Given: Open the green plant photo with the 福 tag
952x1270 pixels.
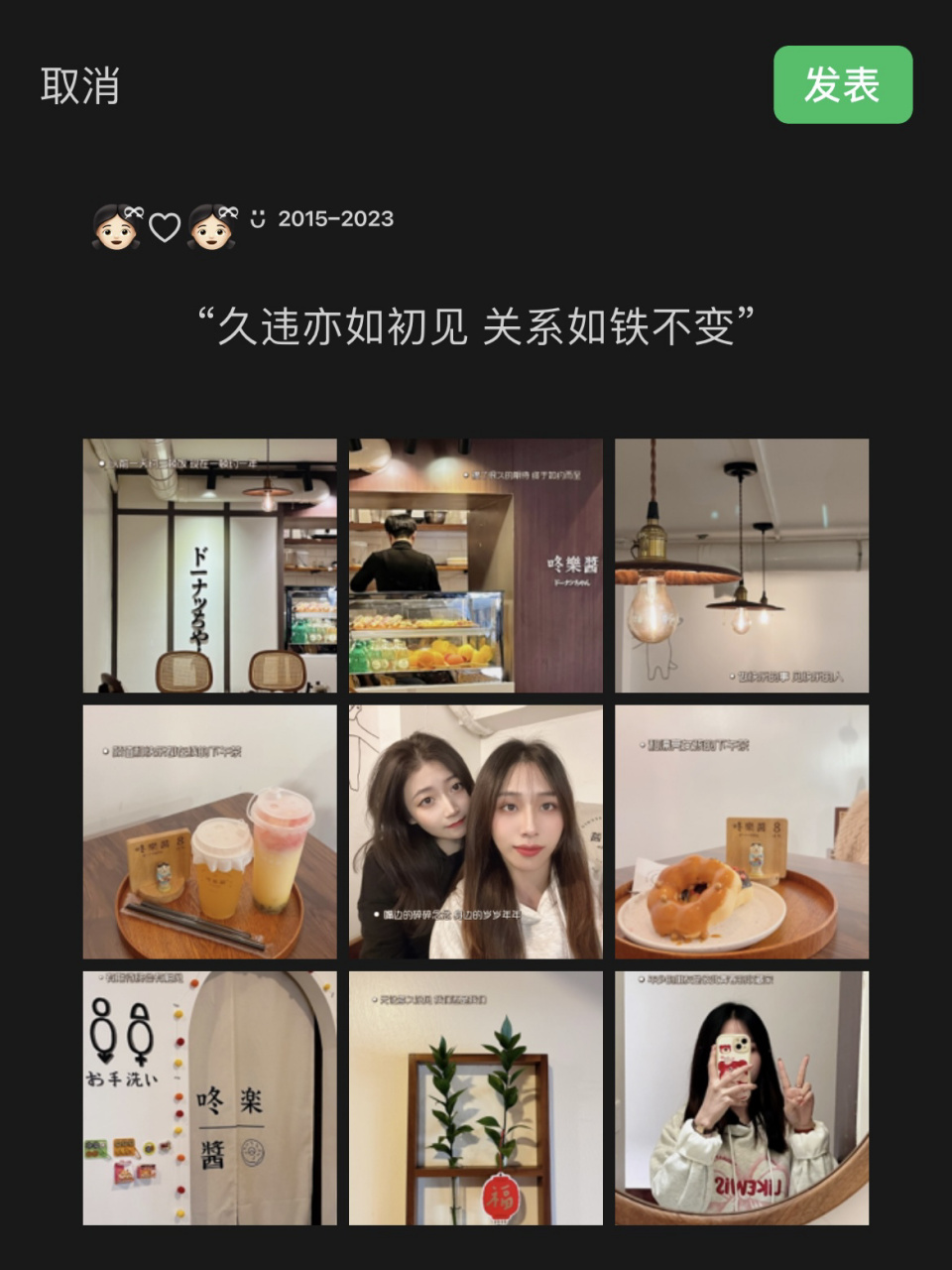Looking at the screenshot, I should pos(473,1099).
